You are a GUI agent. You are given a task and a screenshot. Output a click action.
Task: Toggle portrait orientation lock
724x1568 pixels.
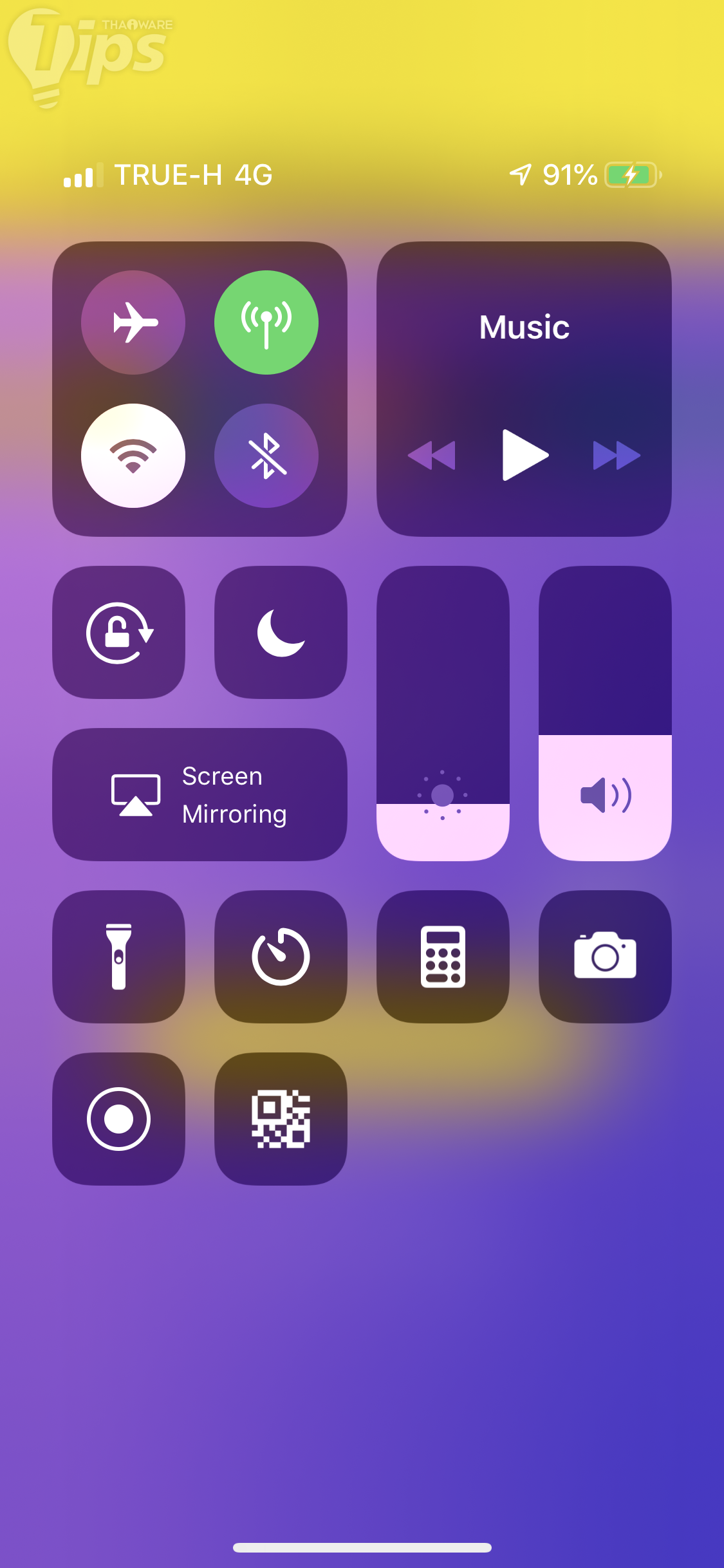pyautogui.click(x=119, y=632)
